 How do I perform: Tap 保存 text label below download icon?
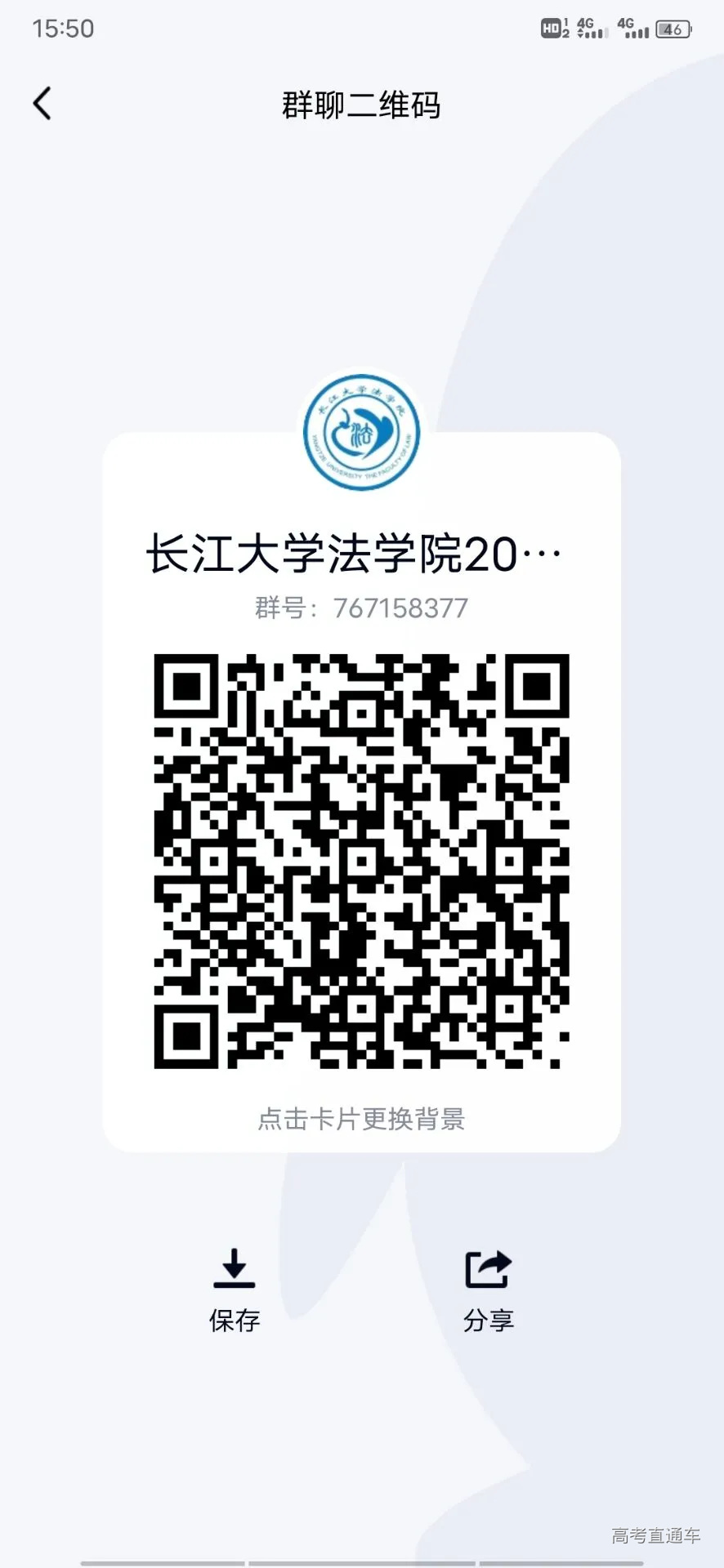(235, 1318)
